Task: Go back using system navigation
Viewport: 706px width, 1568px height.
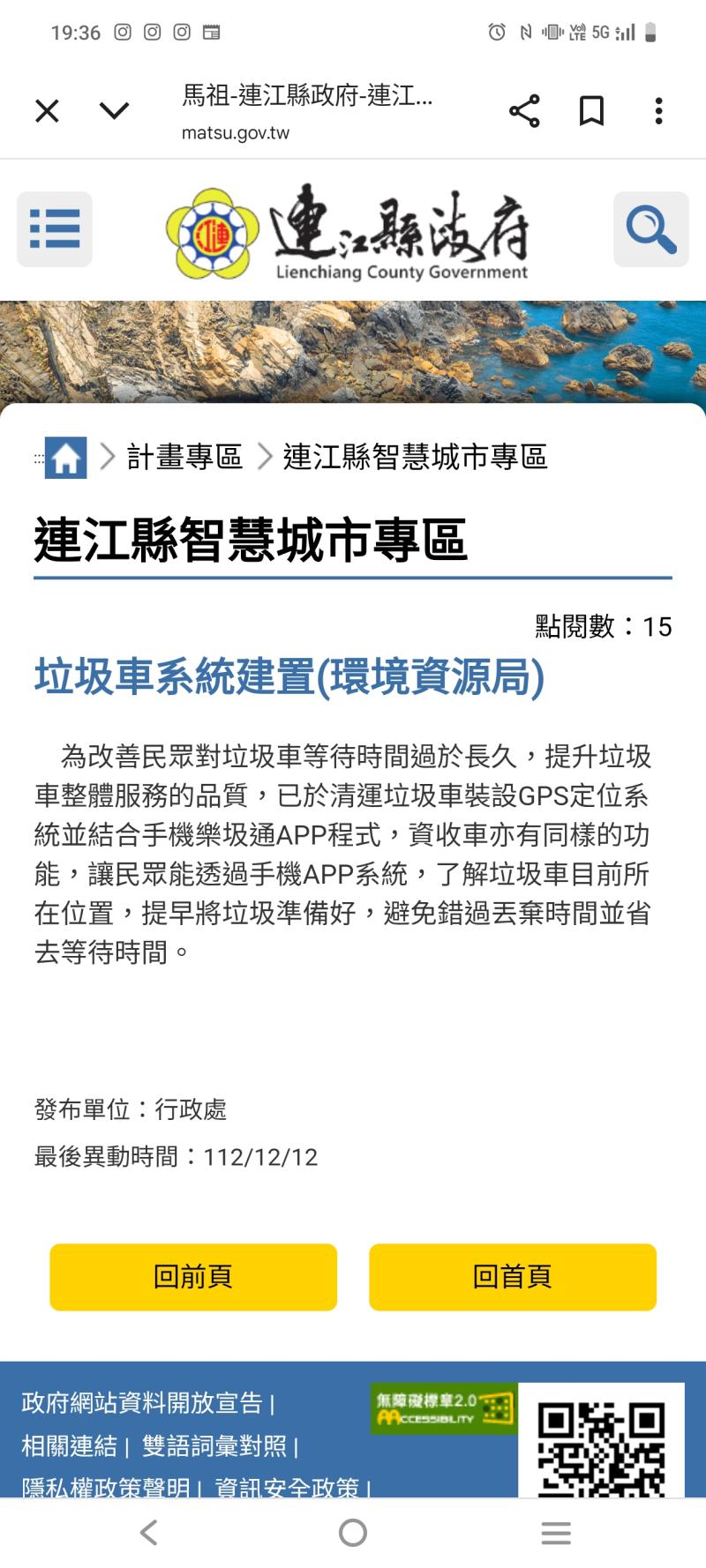Action: coord(149,1533)
